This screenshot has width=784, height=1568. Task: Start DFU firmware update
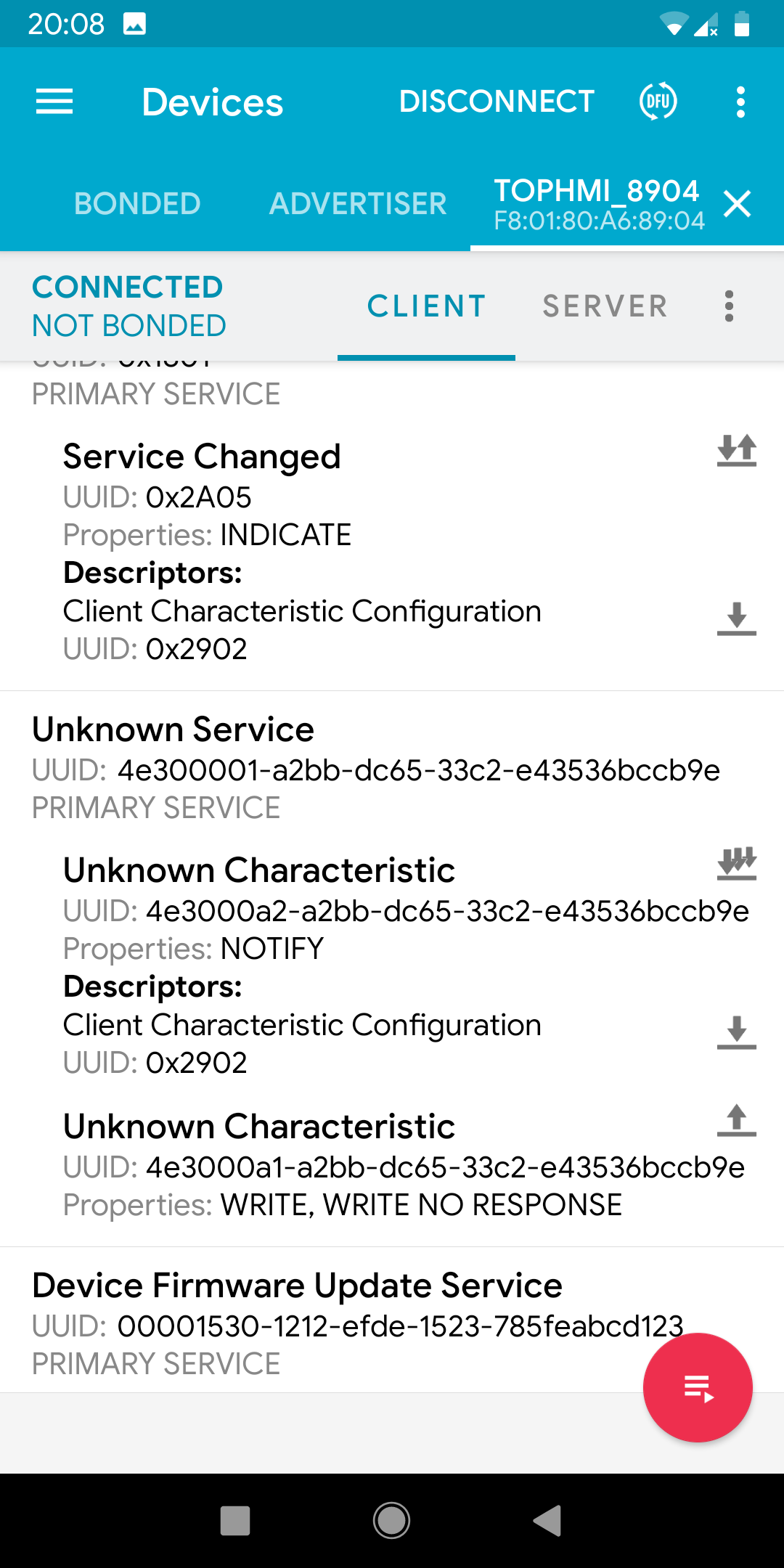[658, 102]
